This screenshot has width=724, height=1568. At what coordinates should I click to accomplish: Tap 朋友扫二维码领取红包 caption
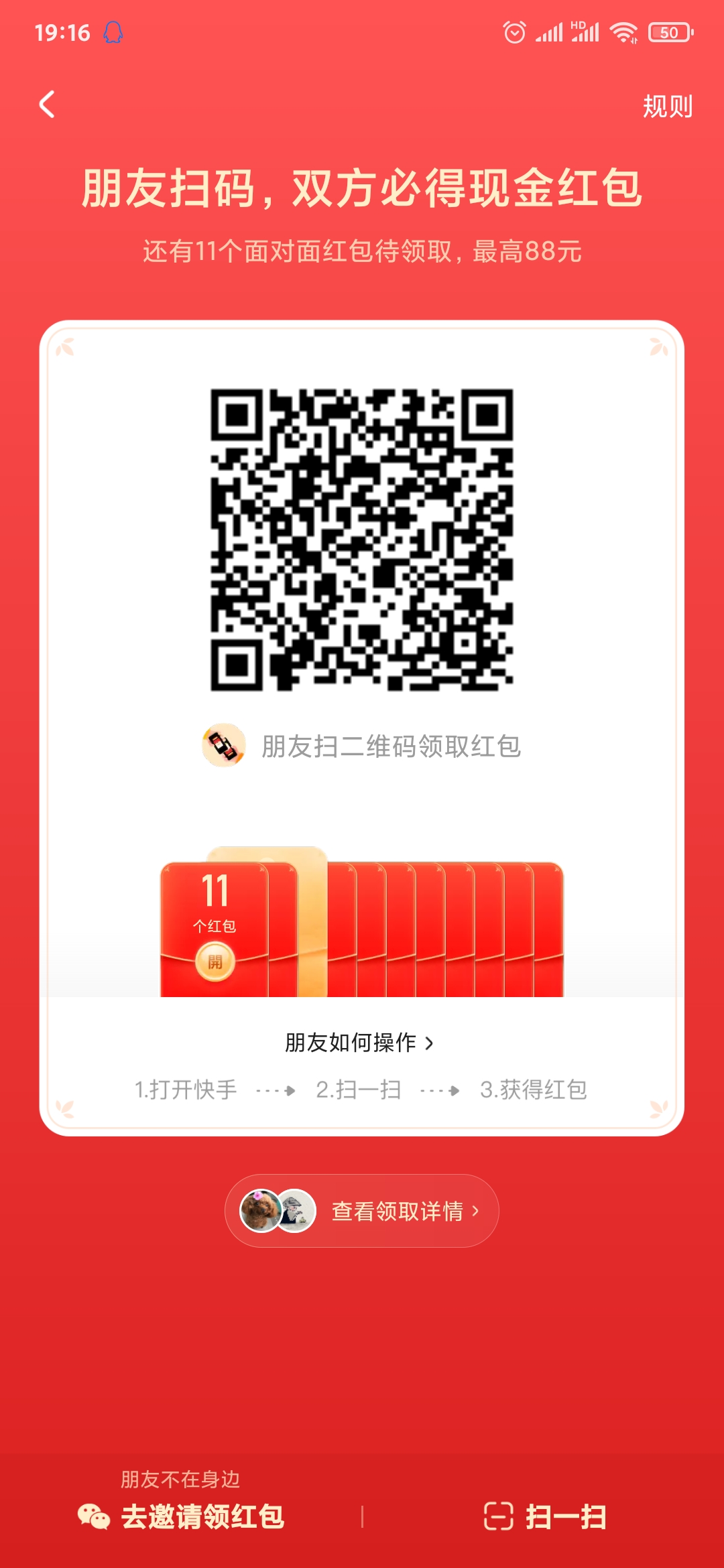[392, 746]
